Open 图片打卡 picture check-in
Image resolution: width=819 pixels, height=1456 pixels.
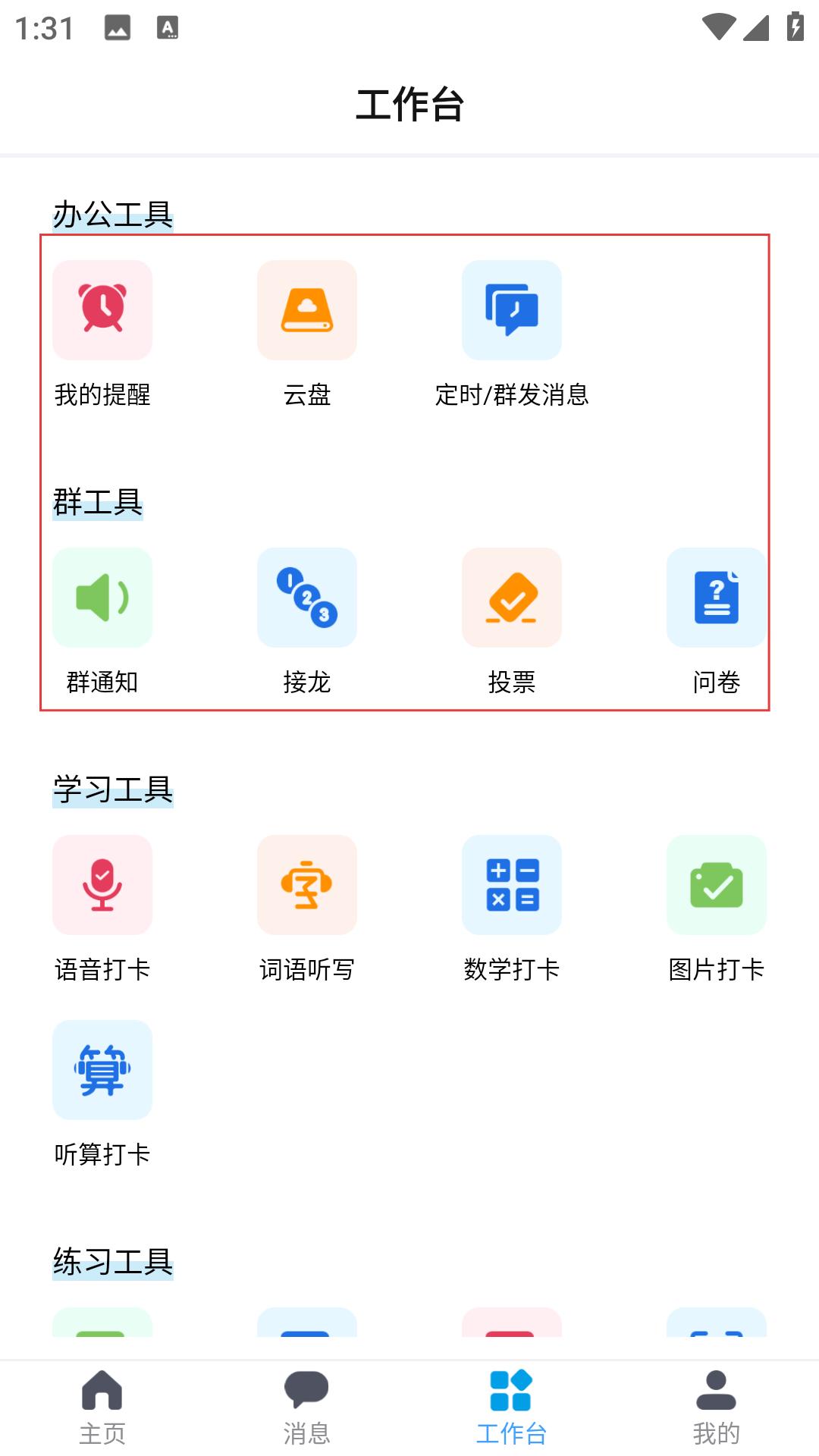pyautogui.click(x=716, y=885)
